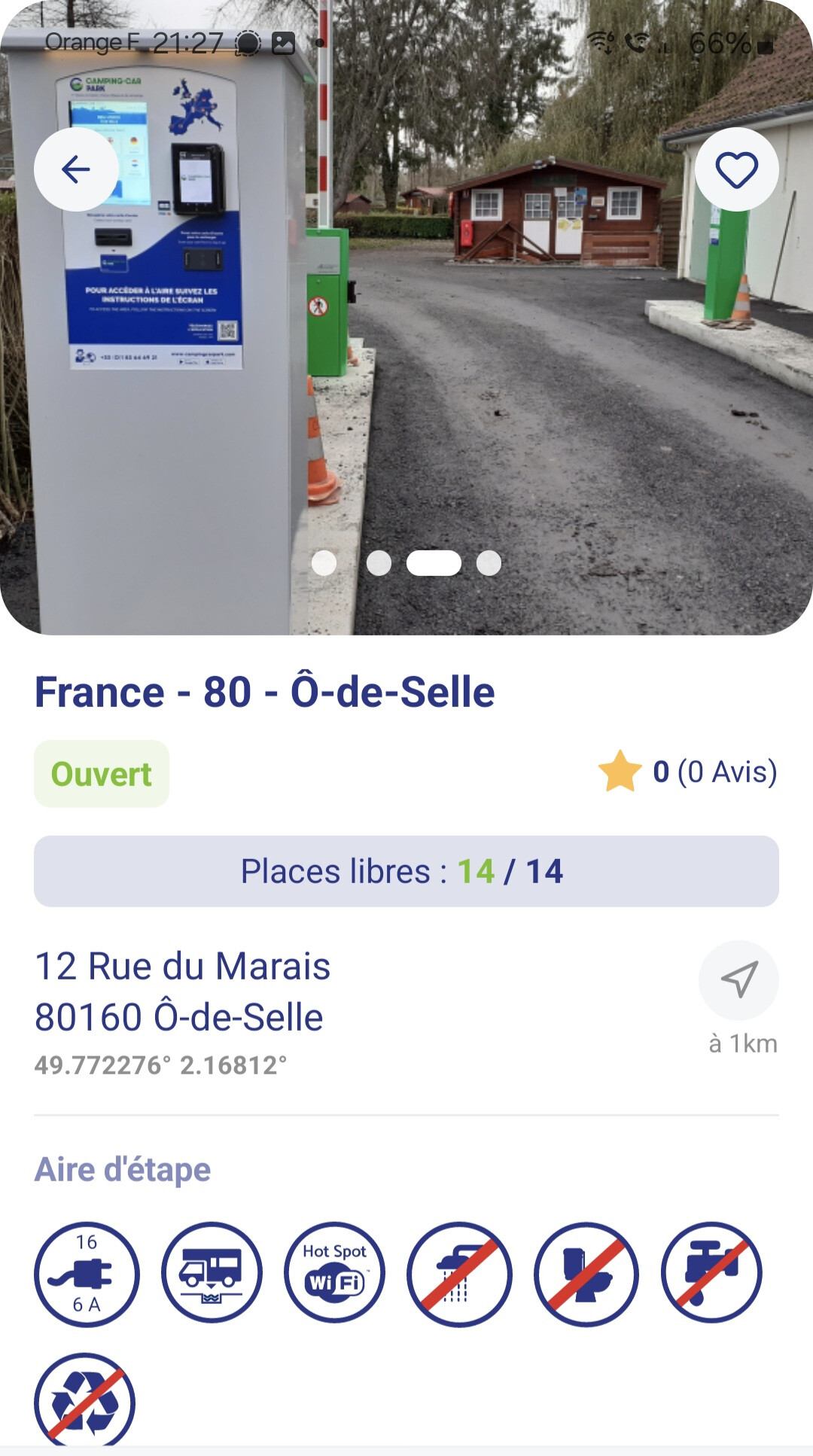Show the last photo via fourth dot

click(489, 563)
